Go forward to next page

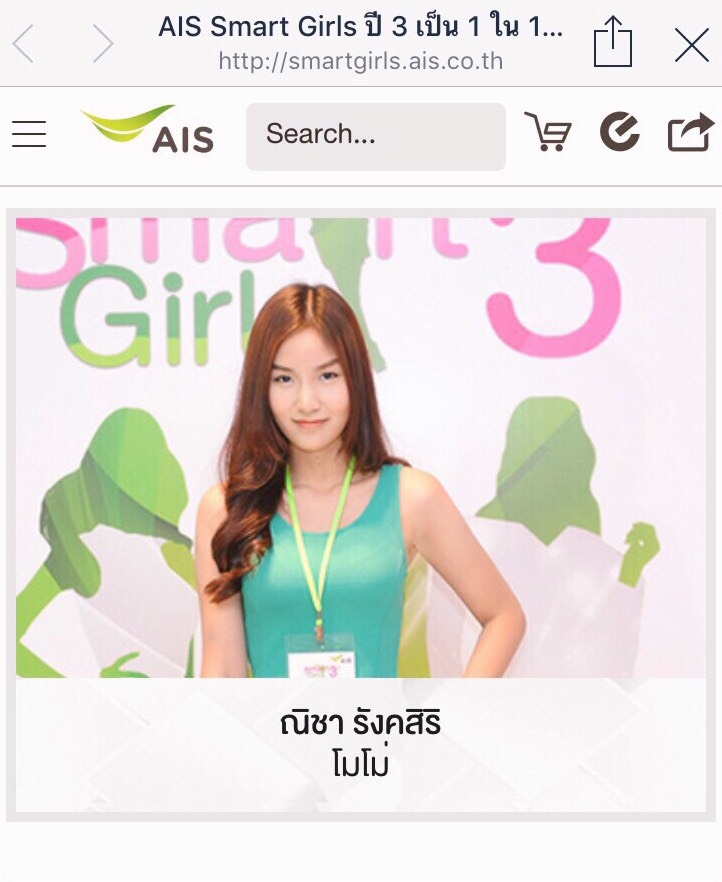(102, 45)
